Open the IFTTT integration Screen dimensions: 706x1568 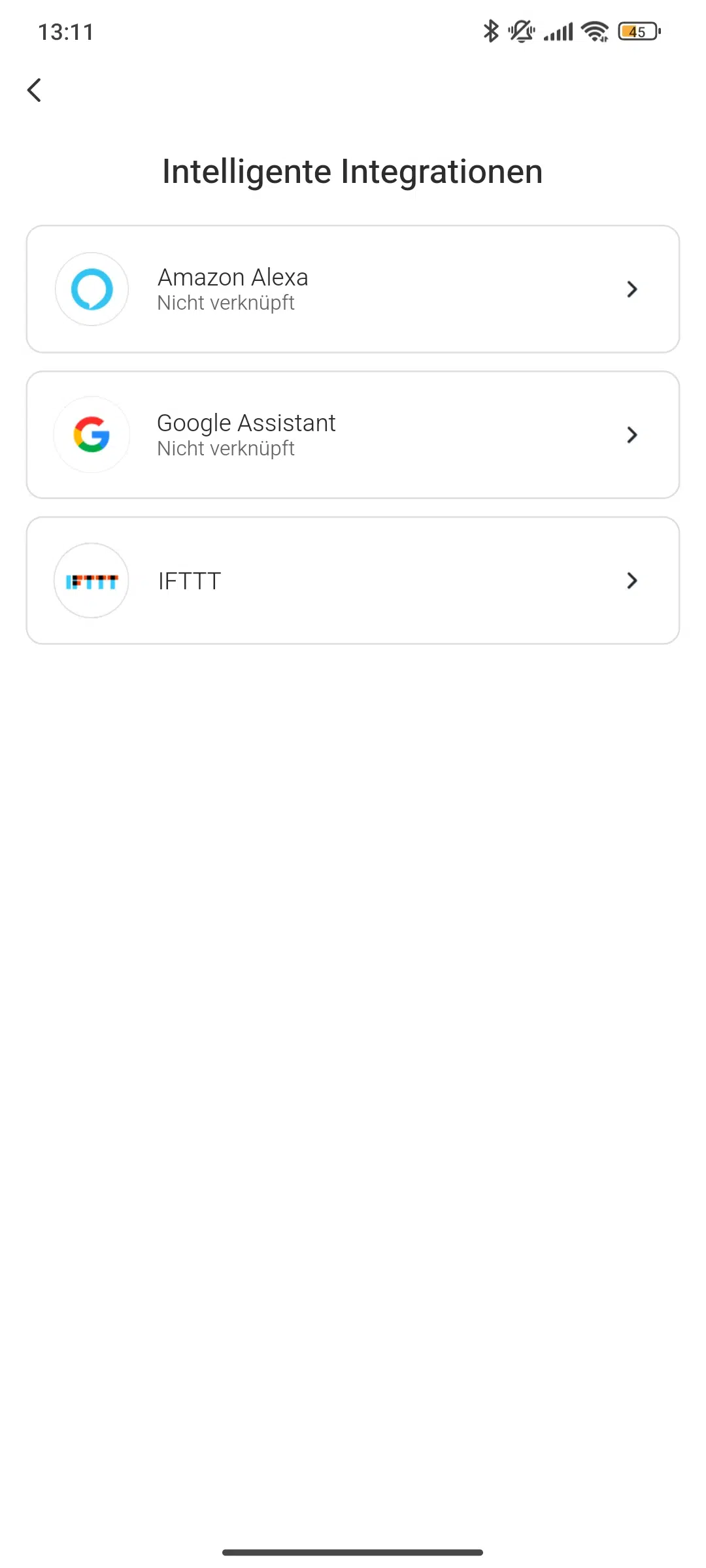(x=353, y=581)
